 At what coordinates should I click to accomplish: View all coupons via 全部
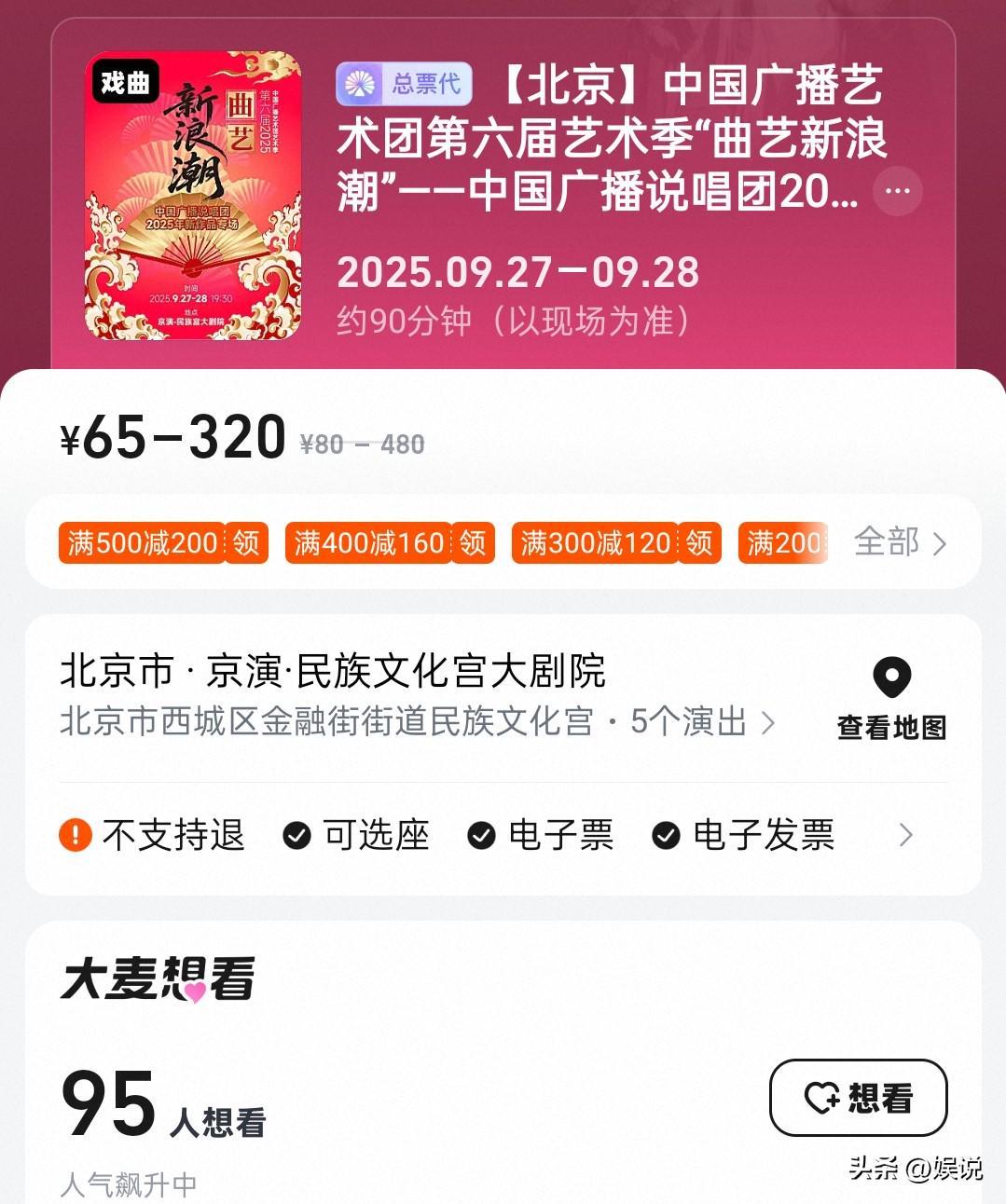tap(900, 542)
